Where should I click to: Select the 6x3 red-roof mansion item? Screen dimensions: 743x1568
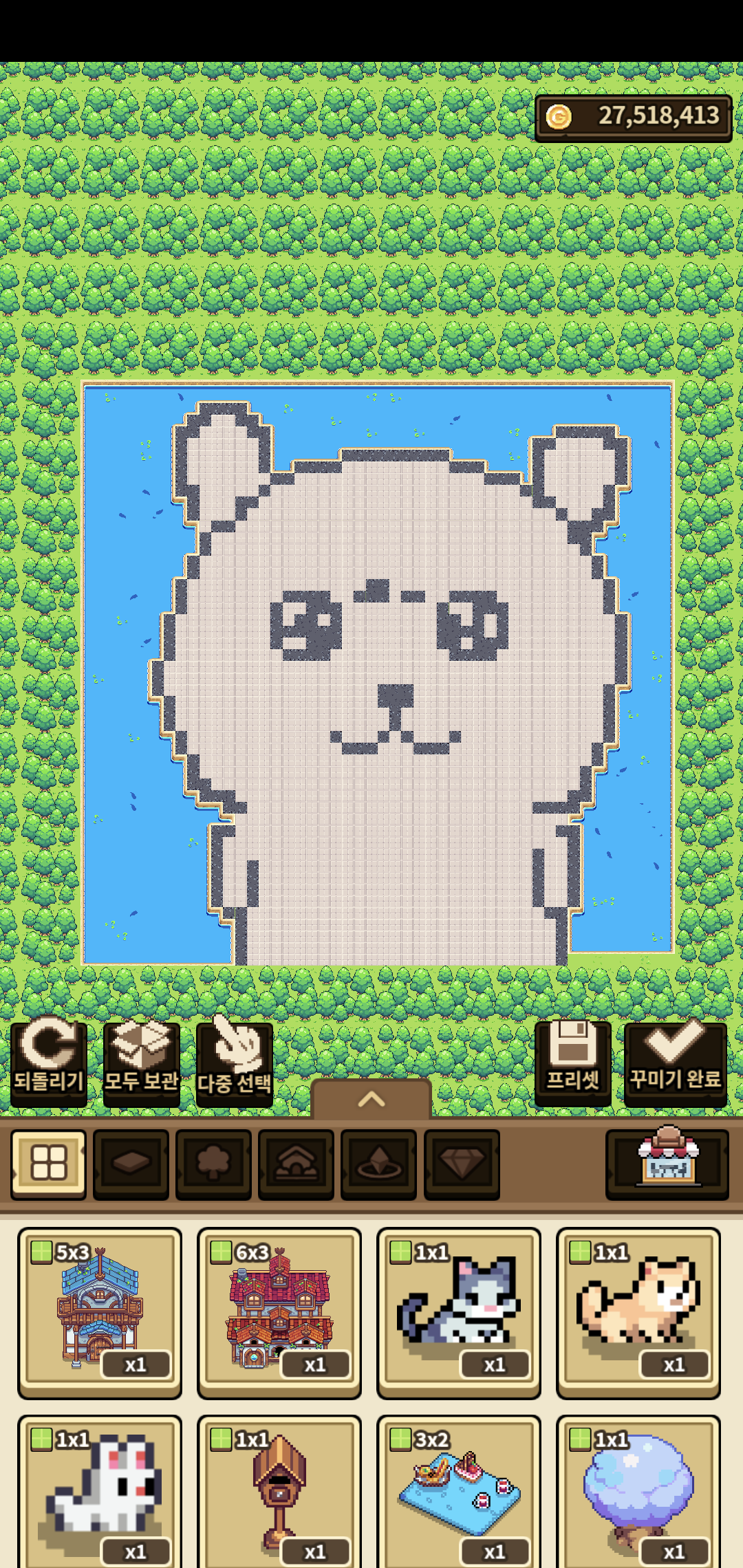click(x=279, y=1312)
